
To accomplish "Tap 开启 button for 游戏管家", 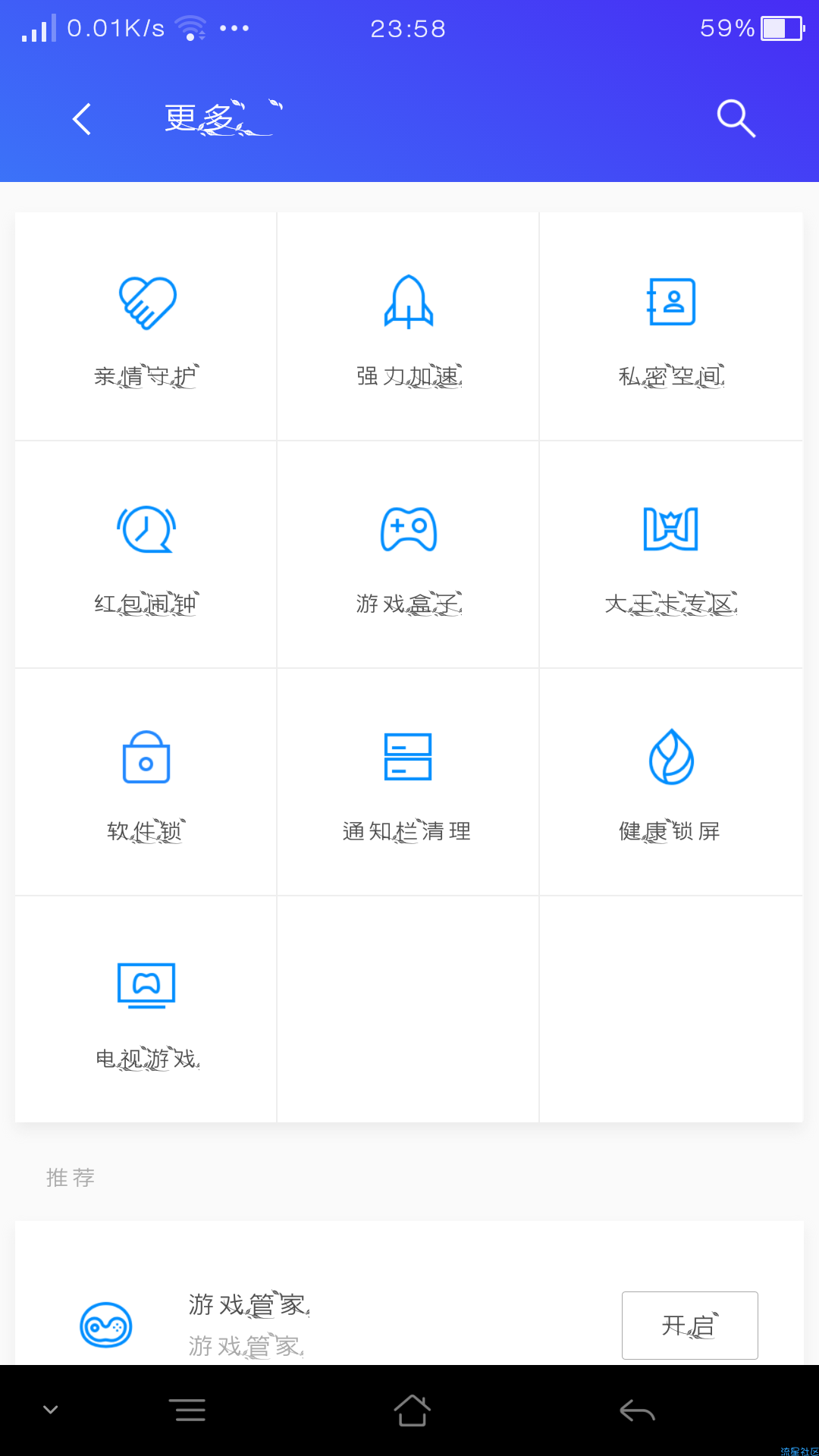I will click(x=690, y=1326).
